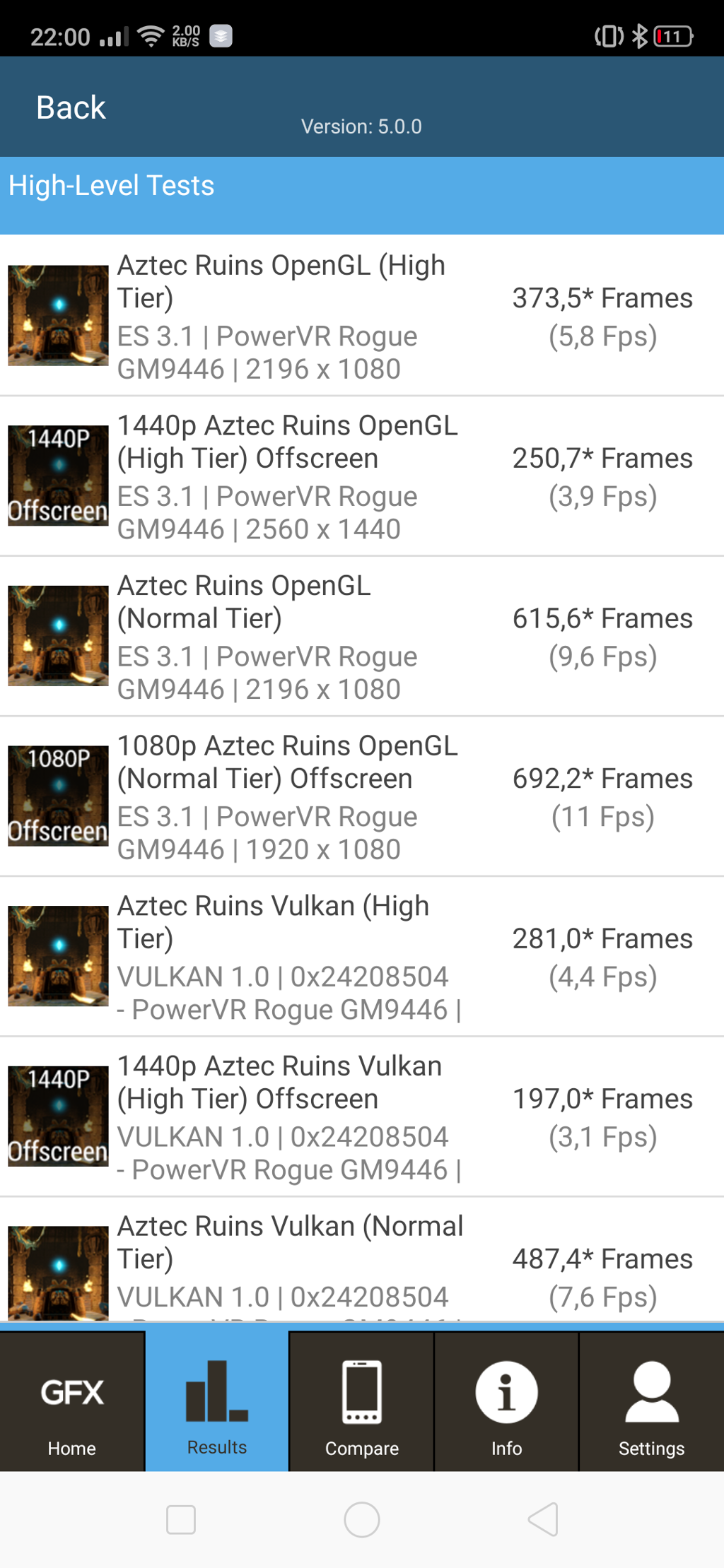Screen dimensions: 724x1568
Task: Open Aztec Ruins OpenGL (Normal Tier) result
Action: 362,637
